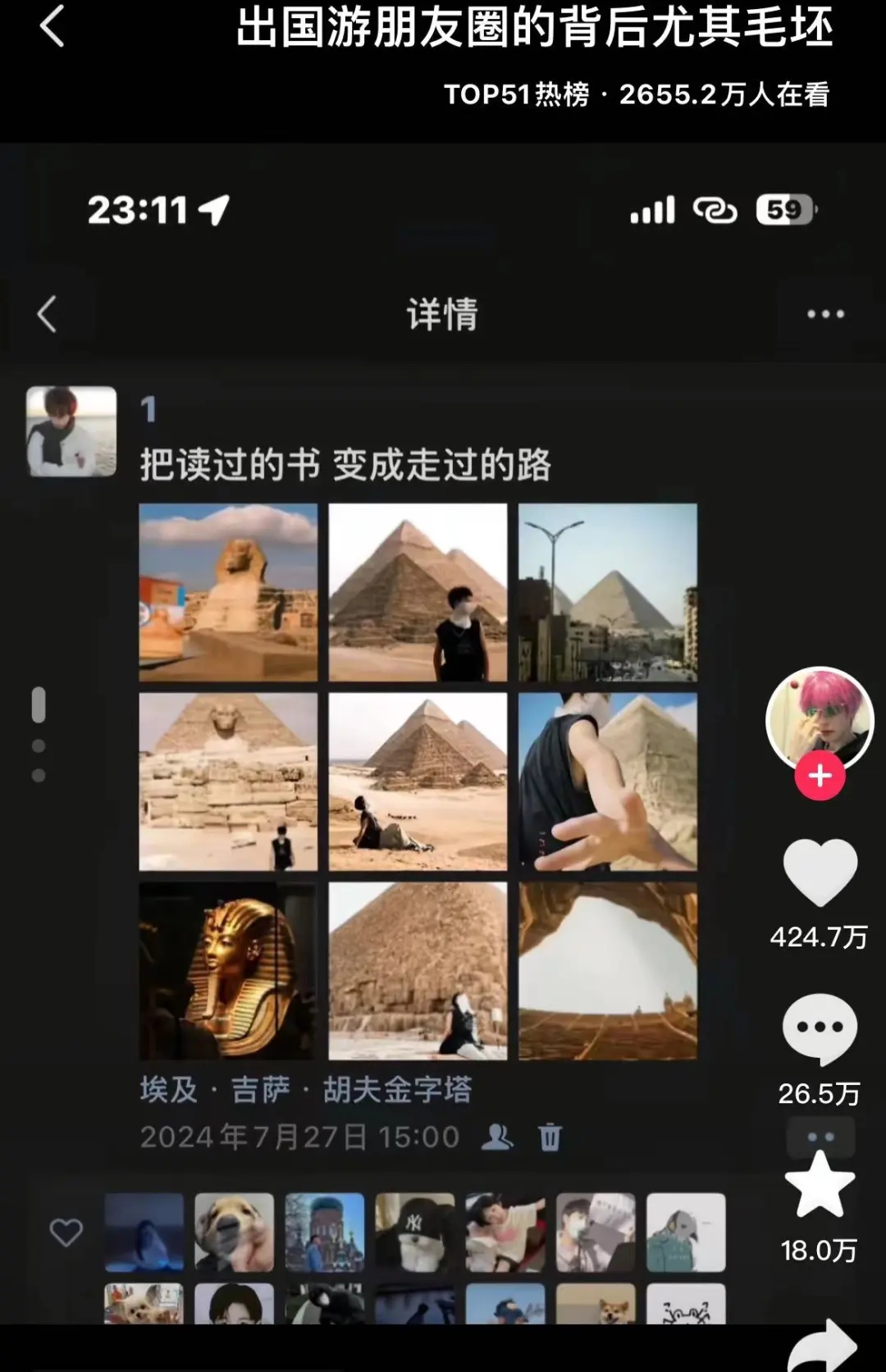This screenshot has height=1372, width=886.
Task: Add this post to favorites star
Action: point(820,1186)
